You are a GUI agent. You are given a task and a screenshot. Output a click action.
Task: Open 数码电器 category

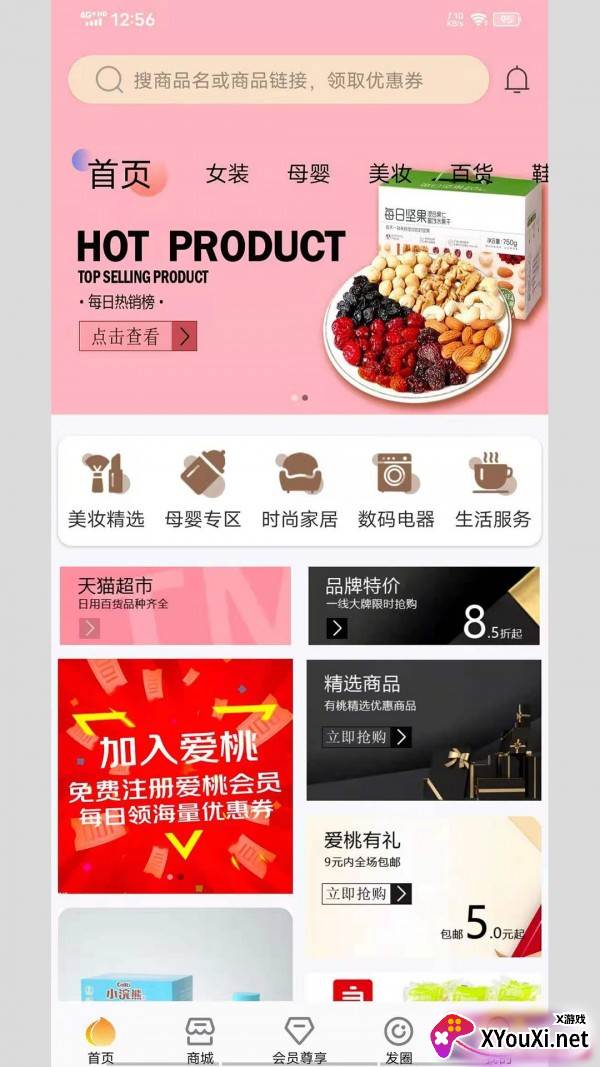[x=396, y=491]
